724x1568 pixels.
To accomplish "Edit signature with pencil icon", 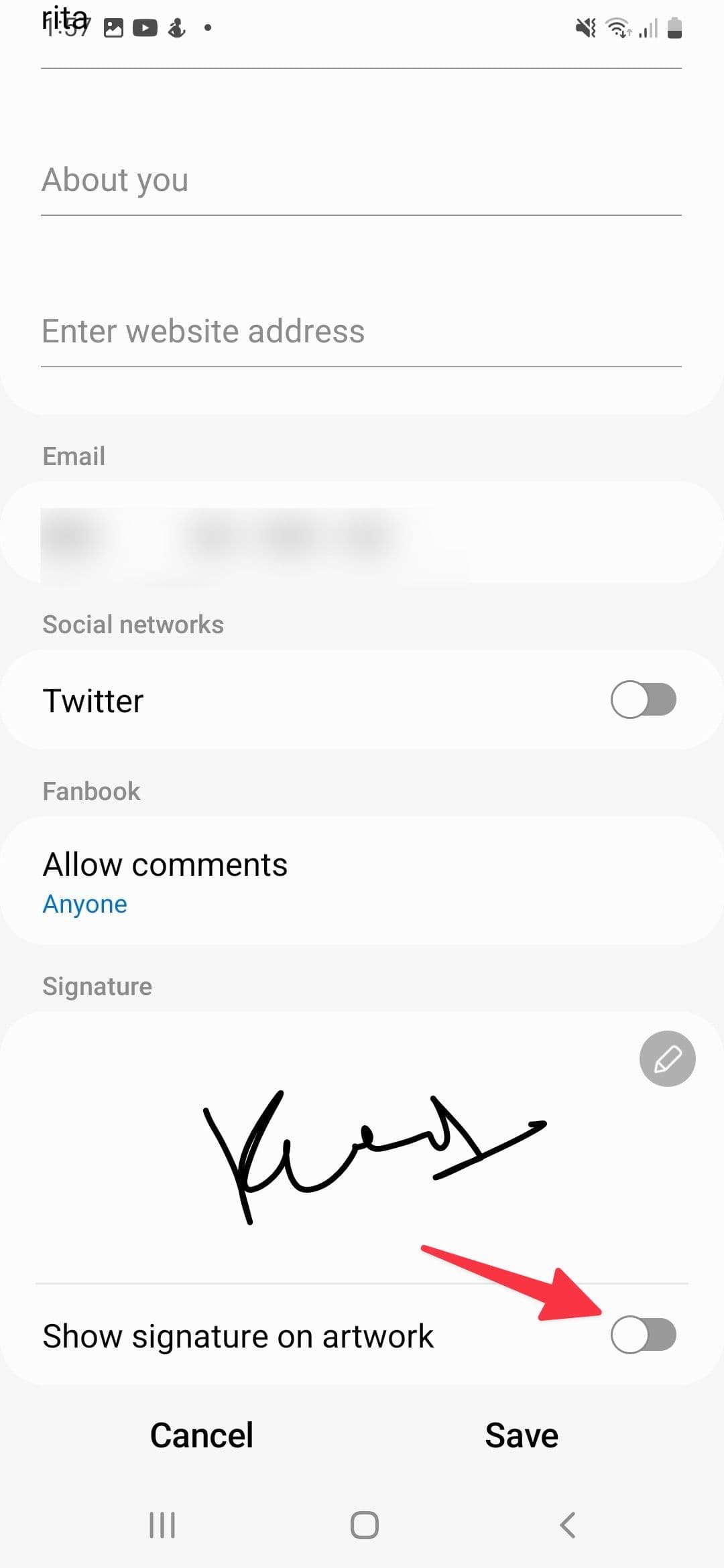I will [667, 1059].
